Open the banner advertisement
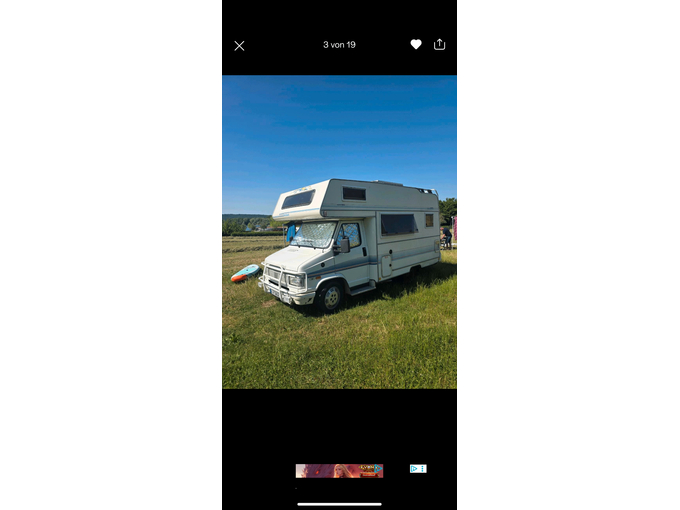 pyautogui.click(x=339, y=470)
